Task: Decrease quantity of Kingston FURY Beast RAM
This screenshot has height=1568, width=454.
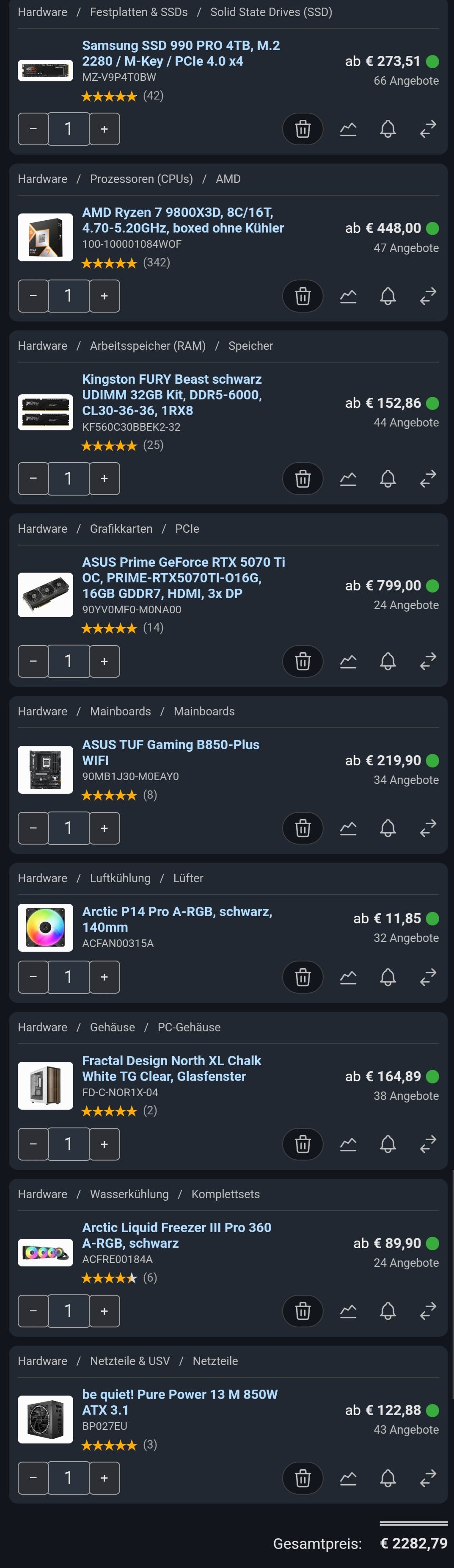Action: 33,479
